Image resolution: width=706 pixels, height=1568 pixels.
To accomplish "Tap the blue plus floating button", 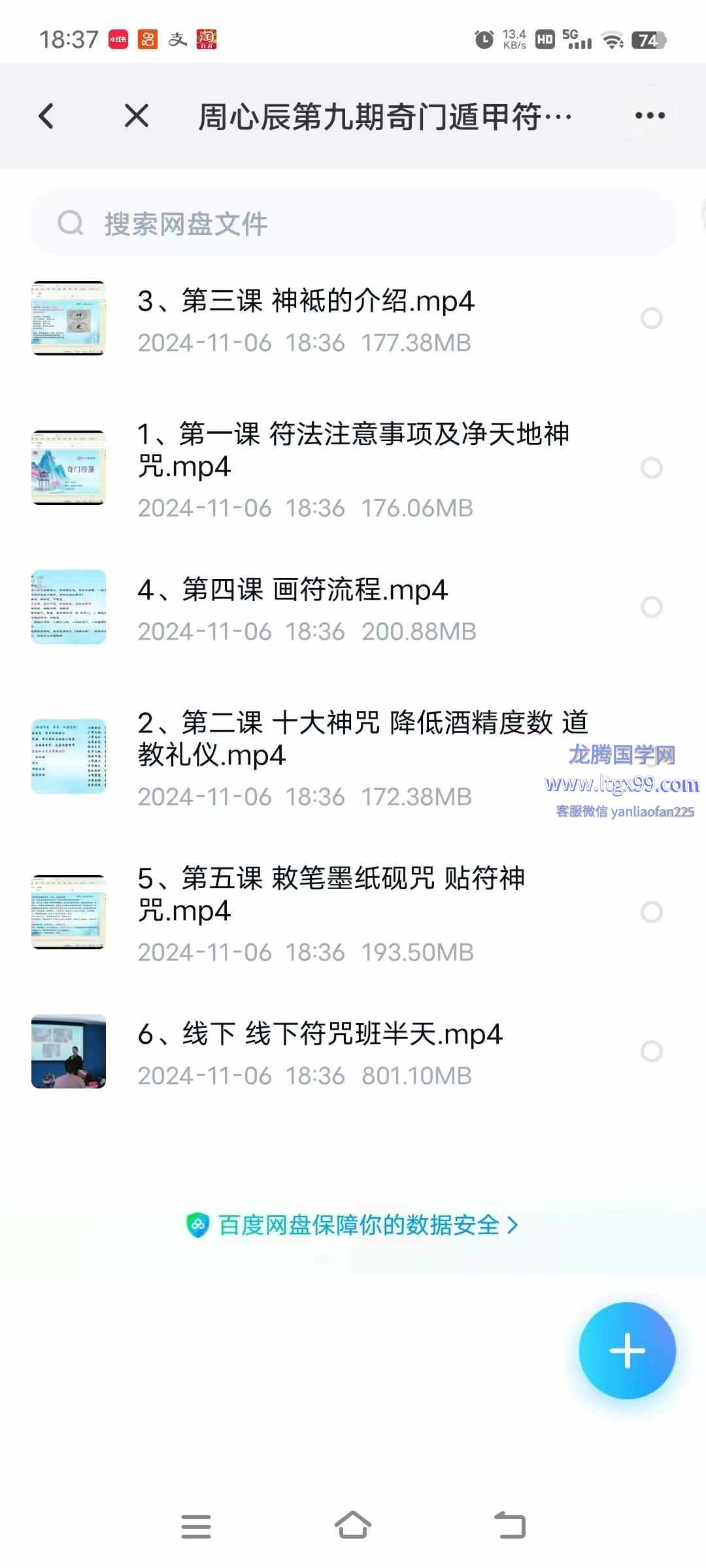I will pyautogui.click(x=627, y=1350).
